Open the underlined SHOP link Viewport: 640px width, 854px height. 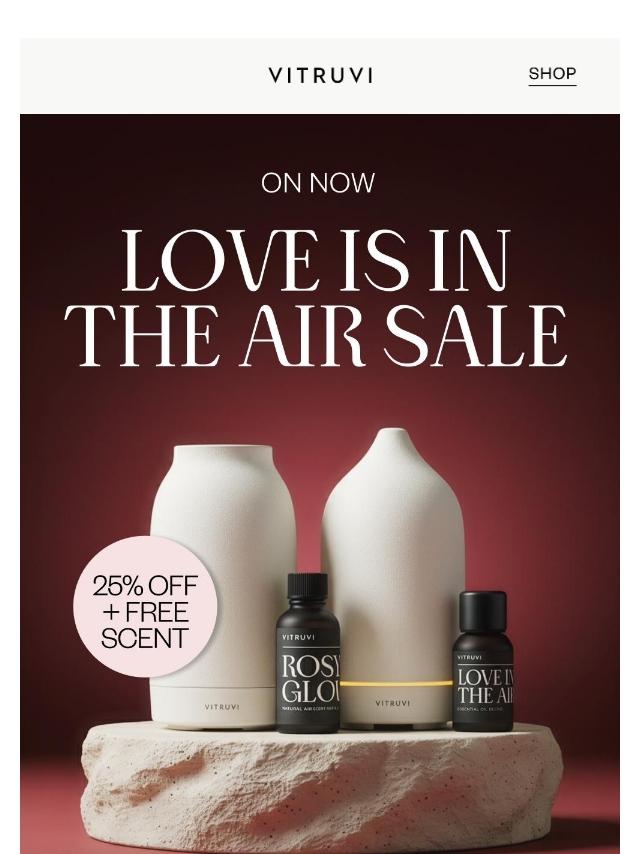(x=552, y=74)
